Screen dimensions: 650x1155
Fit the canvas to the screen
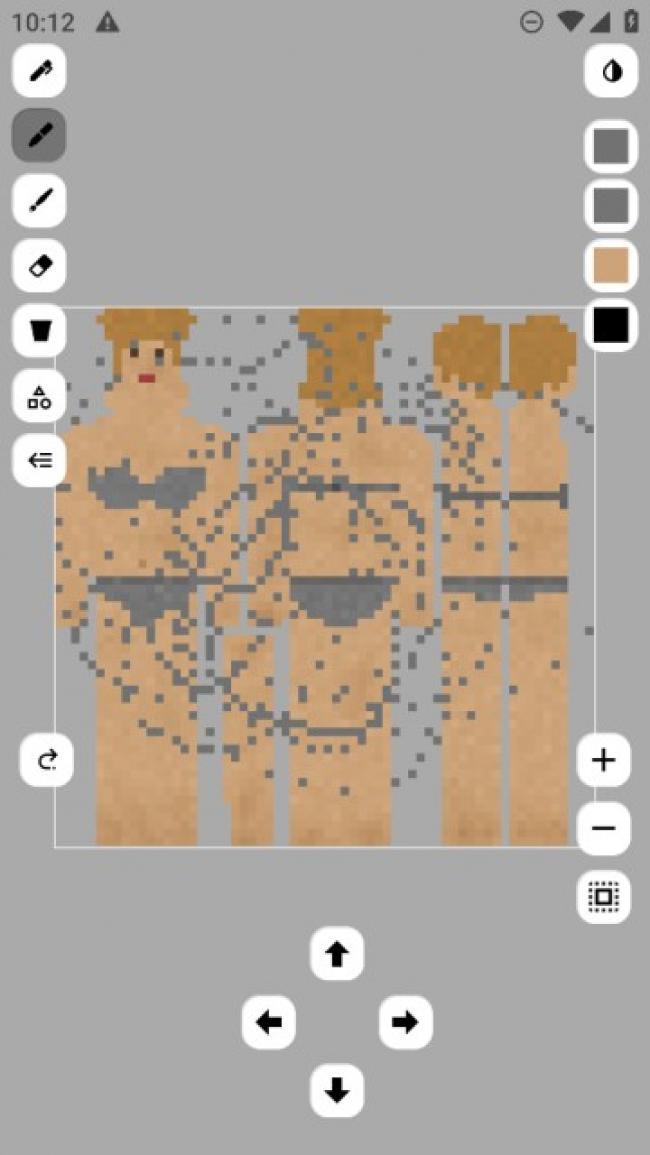[x=603, y=897]
